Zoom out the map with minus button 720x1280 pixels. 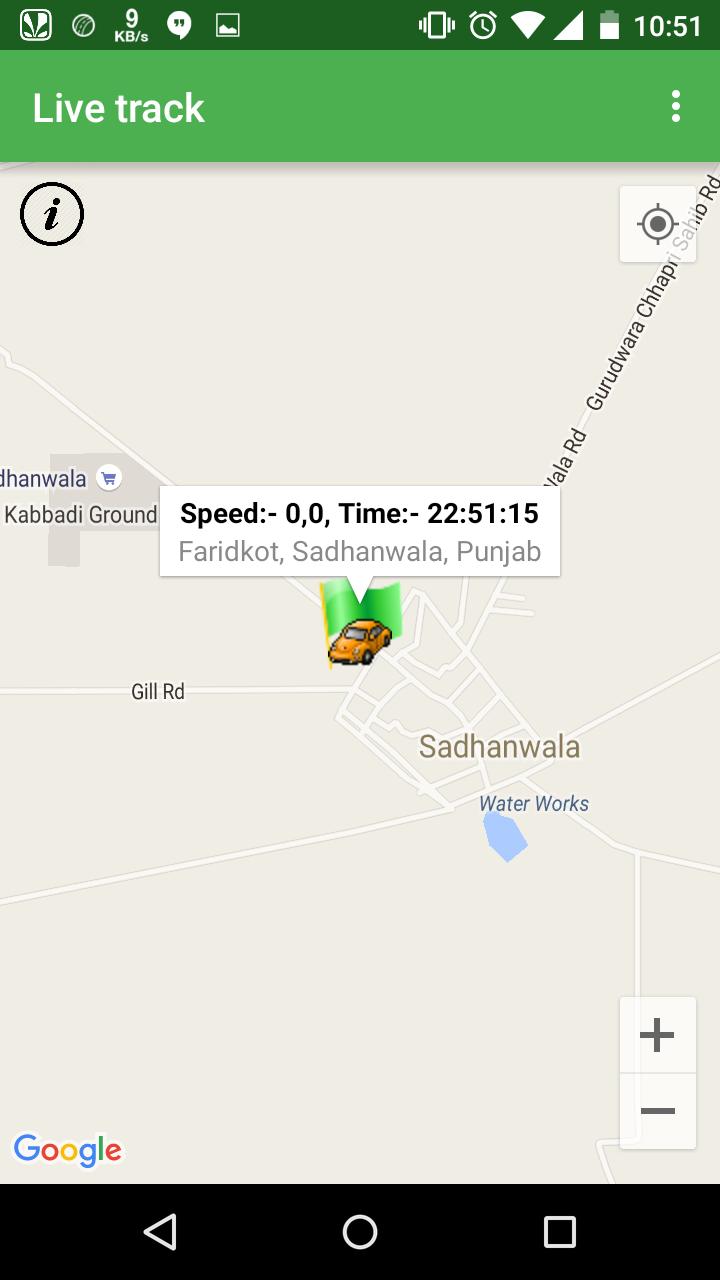coord(657,1111)
